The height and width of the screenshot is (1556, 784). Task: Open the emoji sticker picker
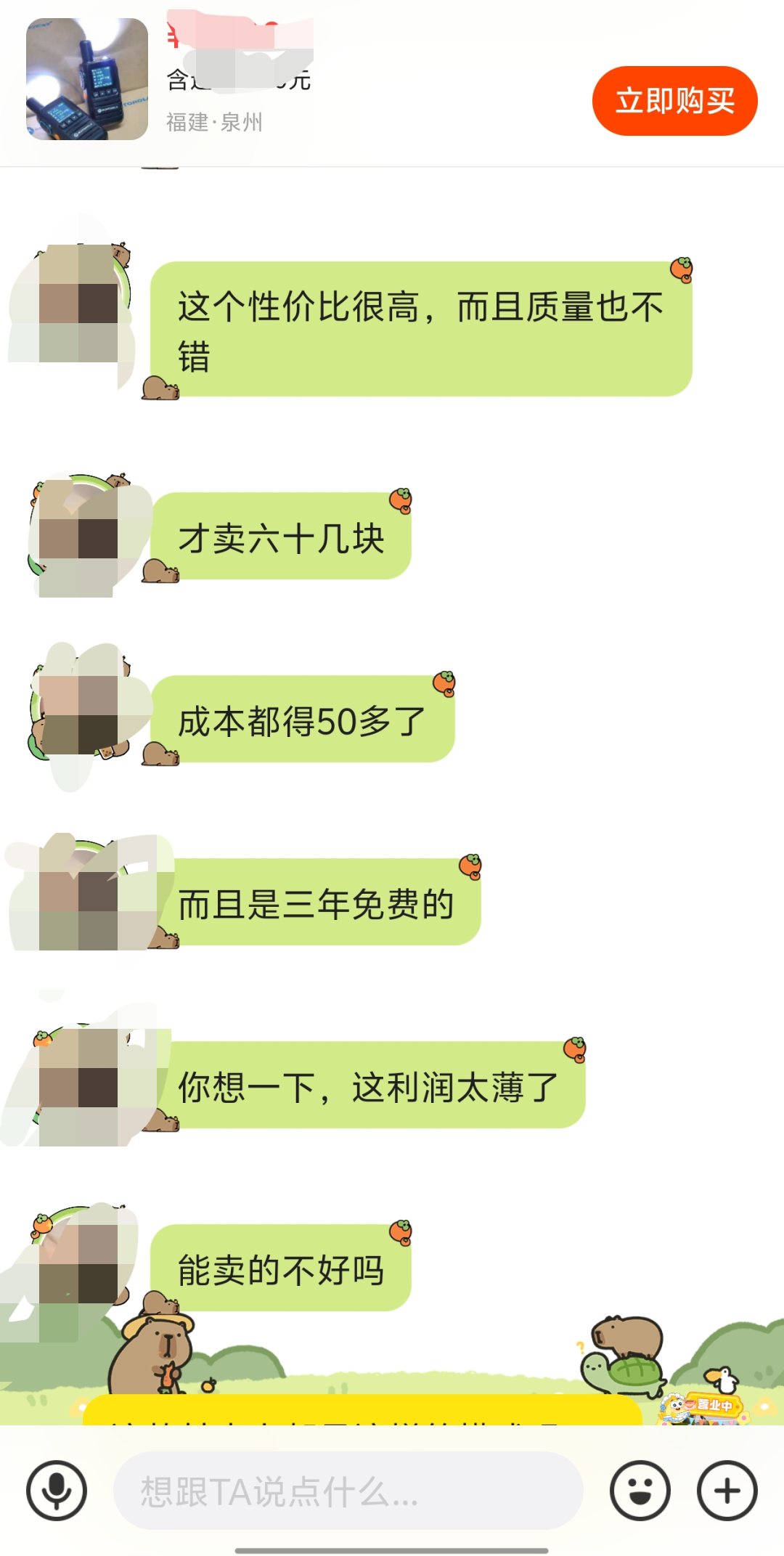[640, 1491]
